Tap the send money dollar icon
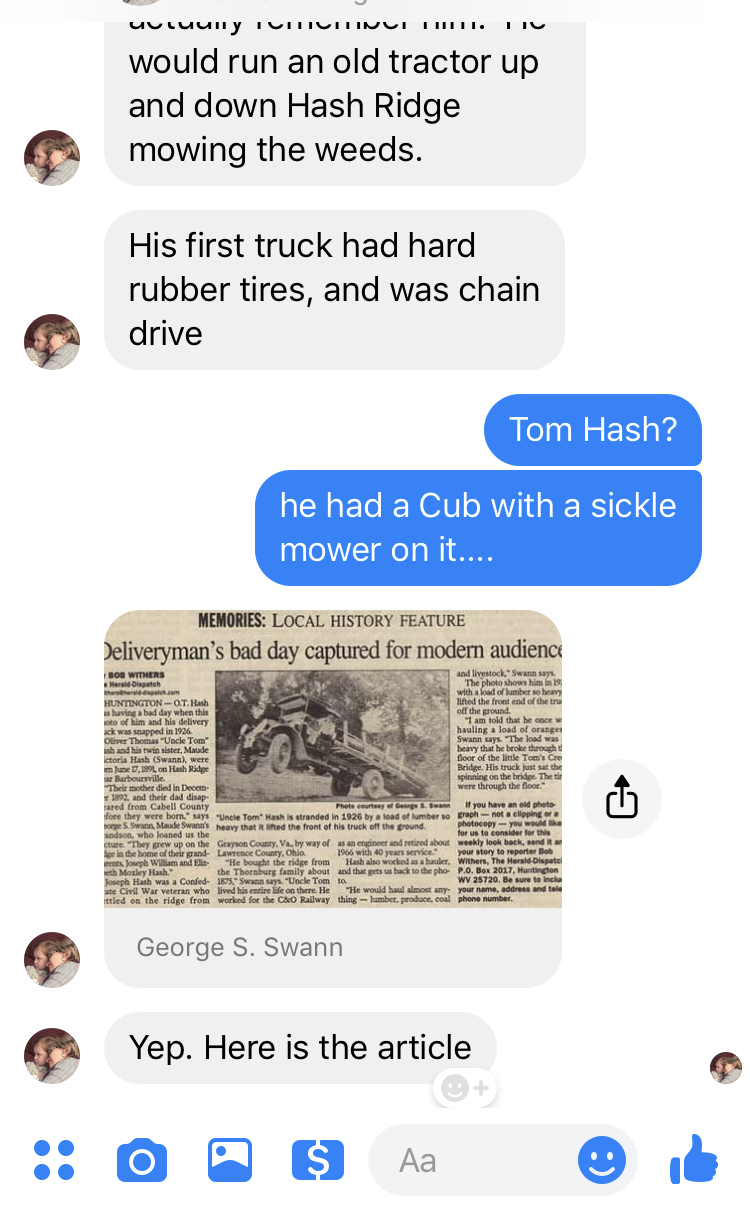 318,1160
